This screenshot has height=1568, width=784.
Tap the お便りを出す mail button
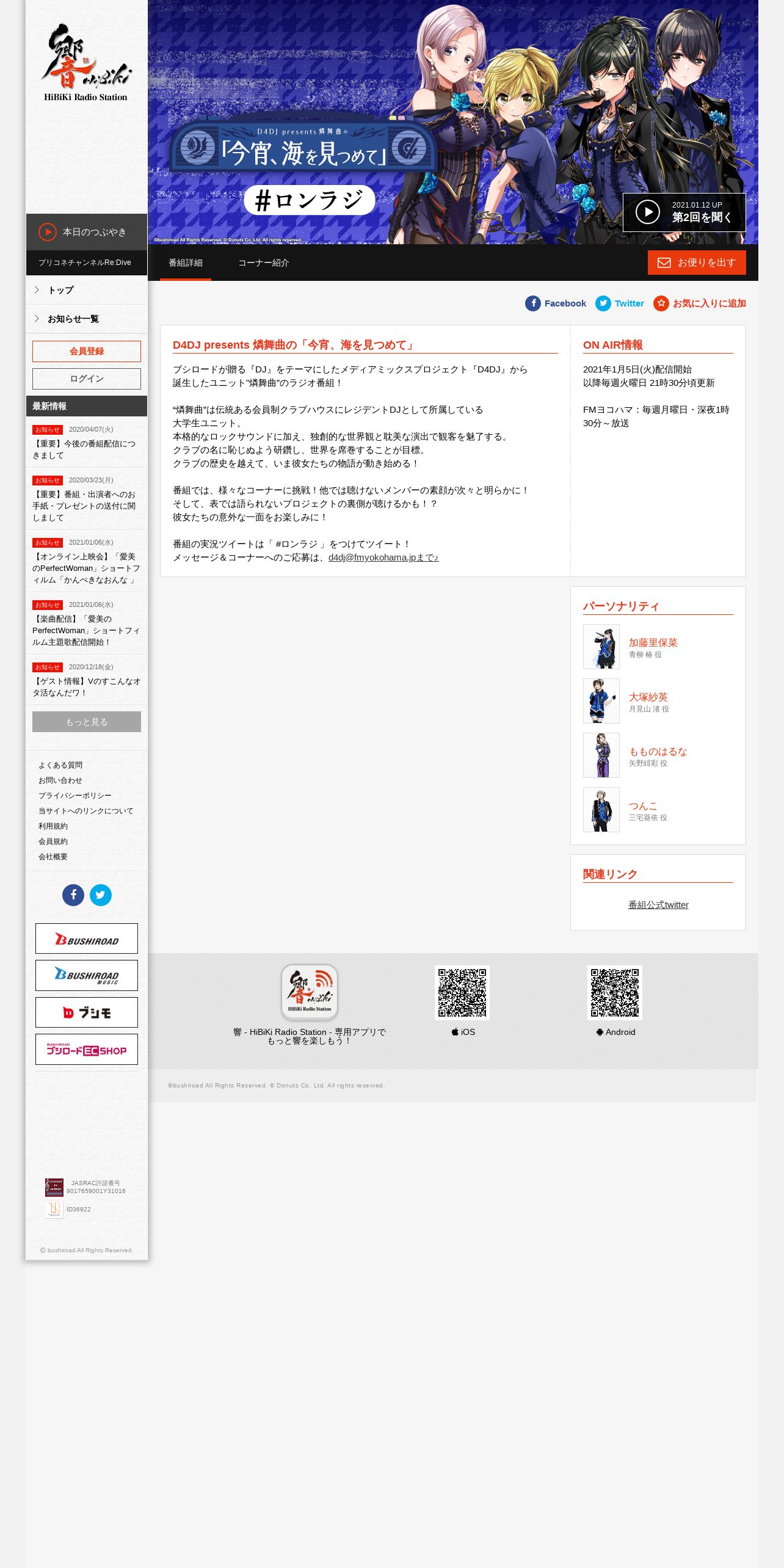click(697, 263)
